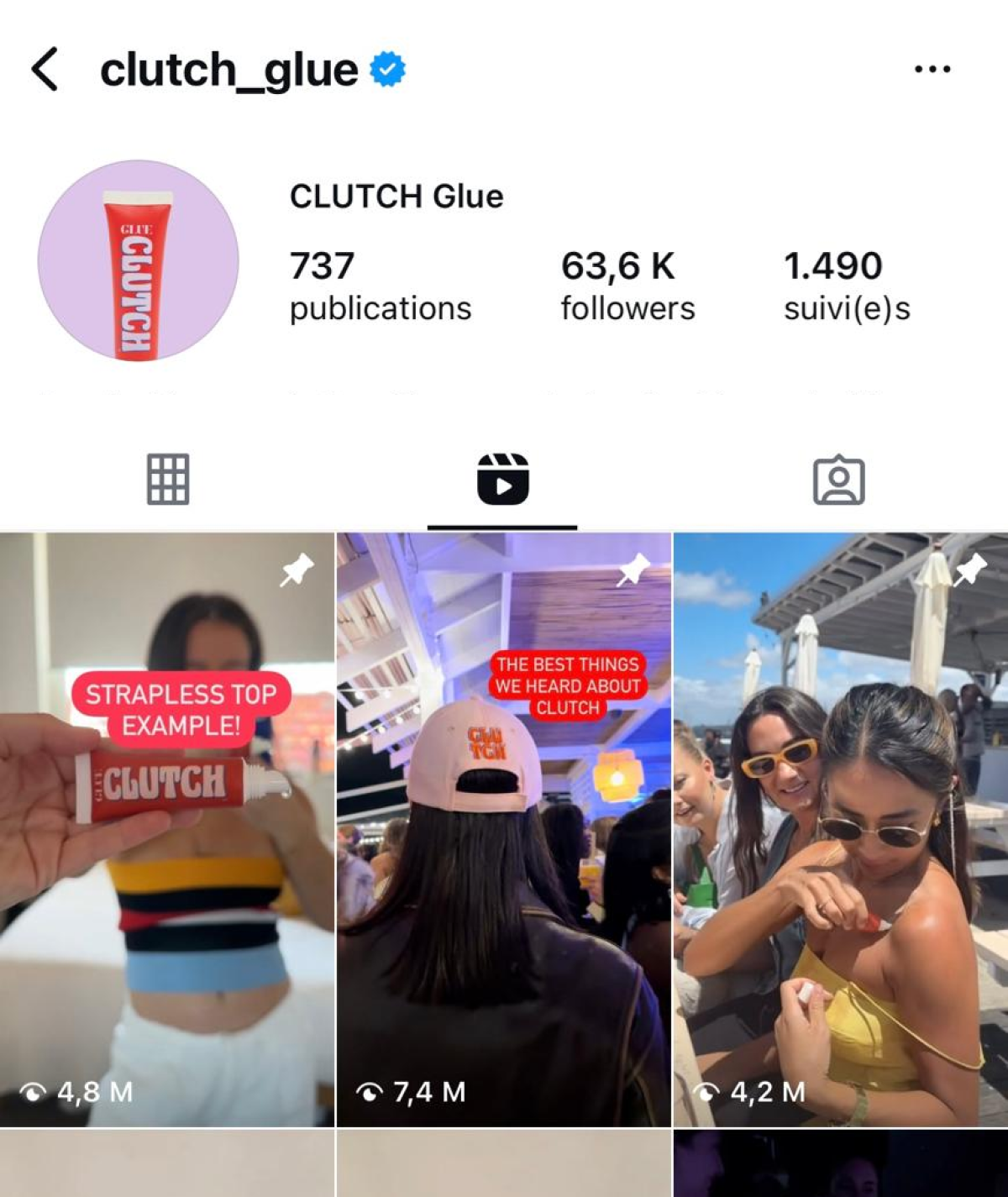The height and width of the screenshot is (1197, 1008).
Task: Go back using the arrow
Action: click(45, 69)
